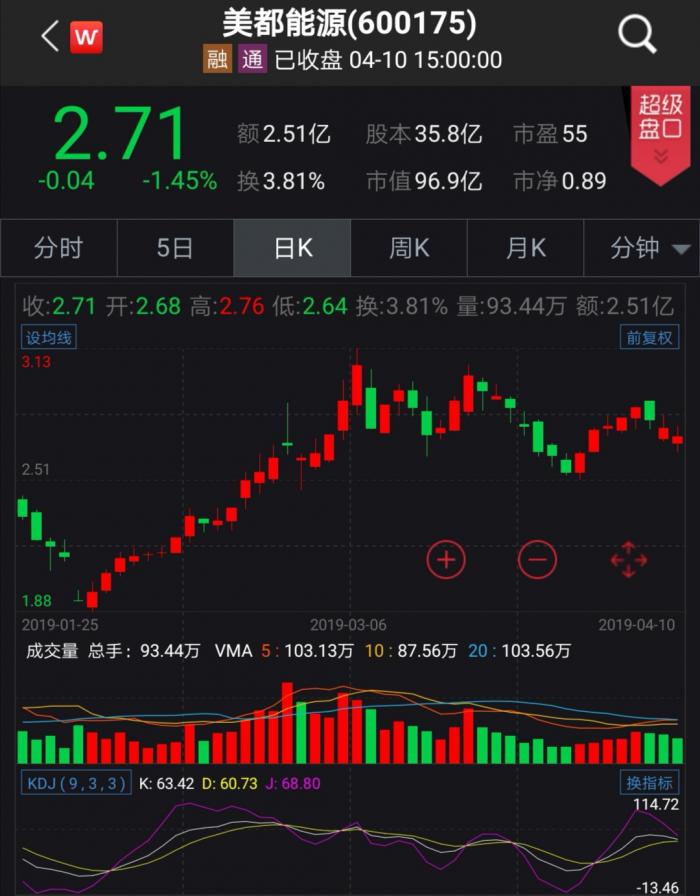Viewport: 700px width, 896px height.
Task: Zoom out the K-line chart
Action: 537,559
